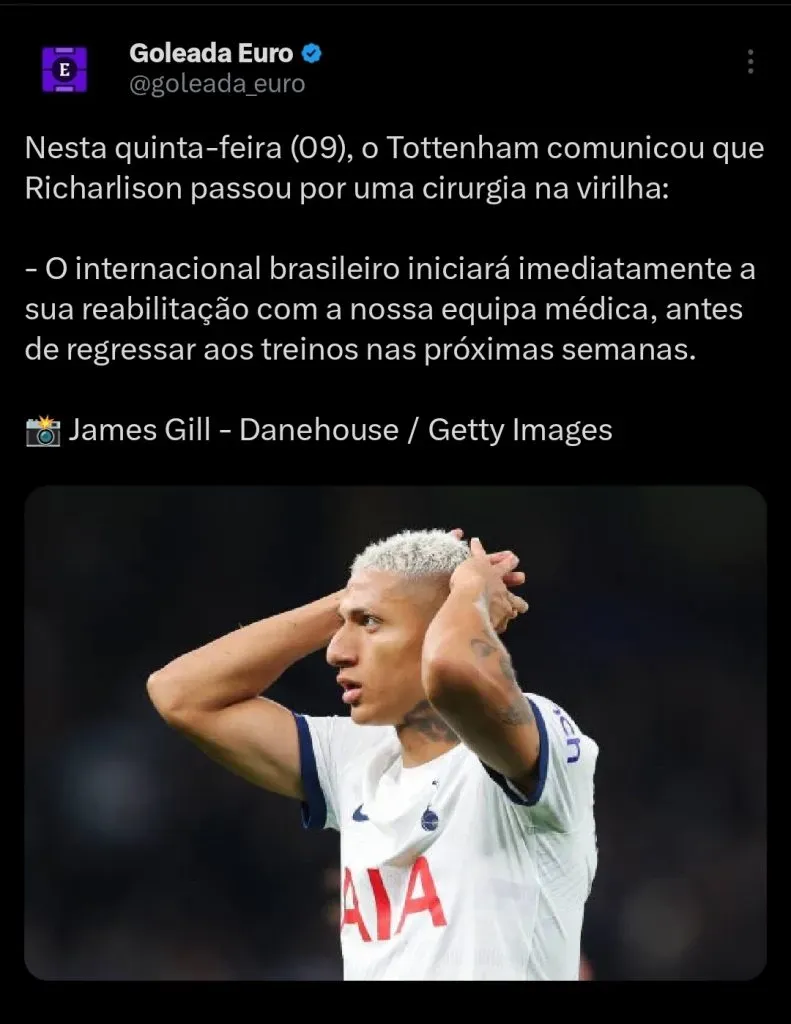Open Goleada Euro's profile avatar
The height and width of the screenshot is (1024, 791).
click(x=64, y=69)
